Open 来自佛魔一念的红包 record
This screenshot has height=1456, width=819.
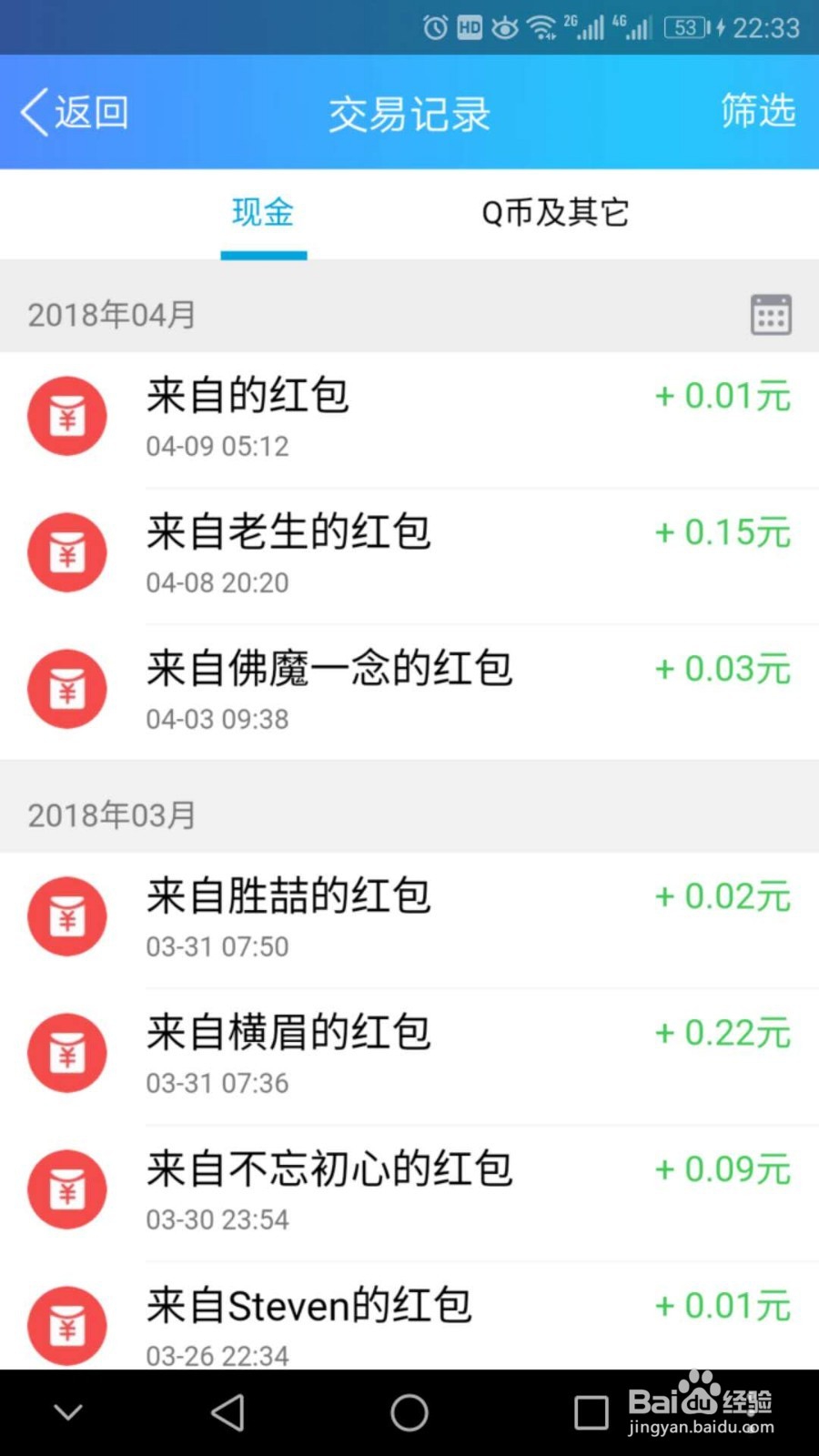(409, 692)
